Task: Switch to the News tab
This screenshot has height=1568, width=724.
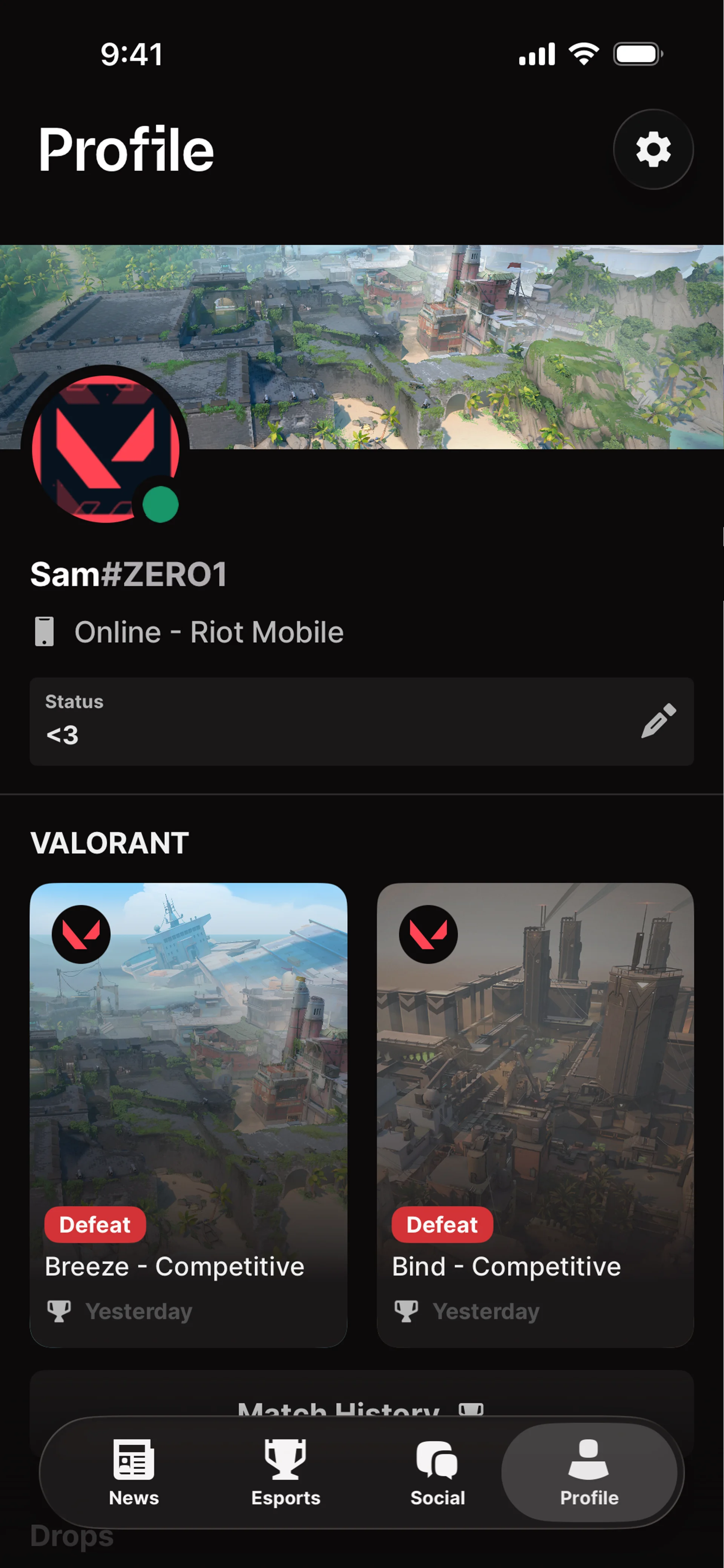Action: [x=133, y=1472]
